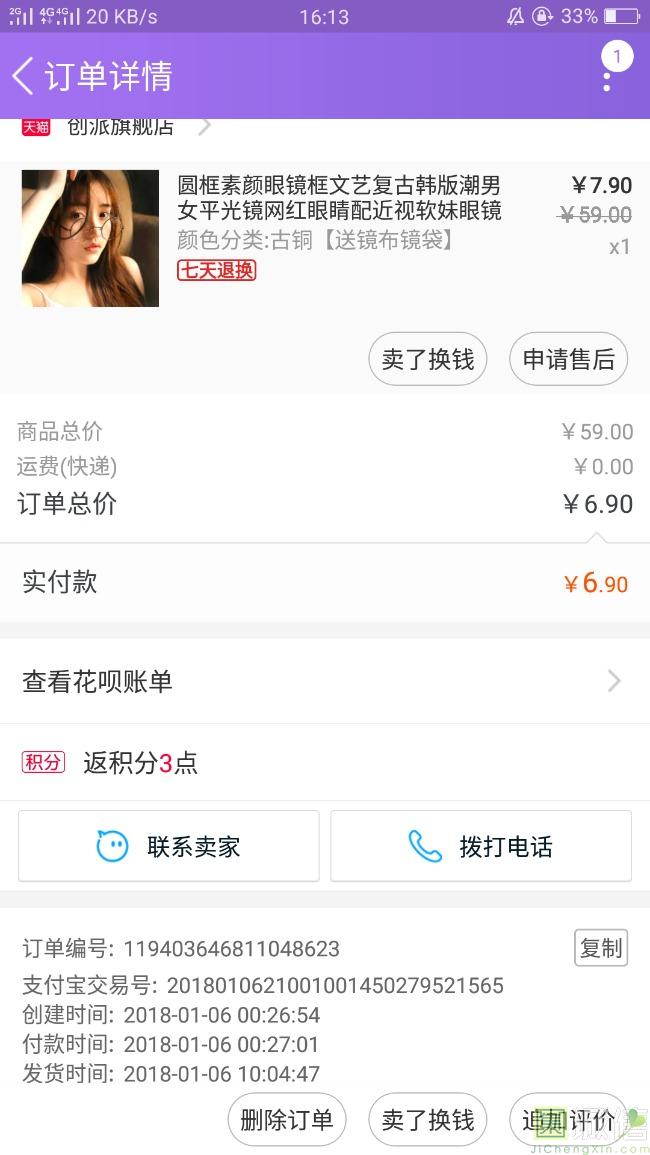Contact the seller via 联系卖家
The width and height of the screenshot is (650, 1155).
169,847
